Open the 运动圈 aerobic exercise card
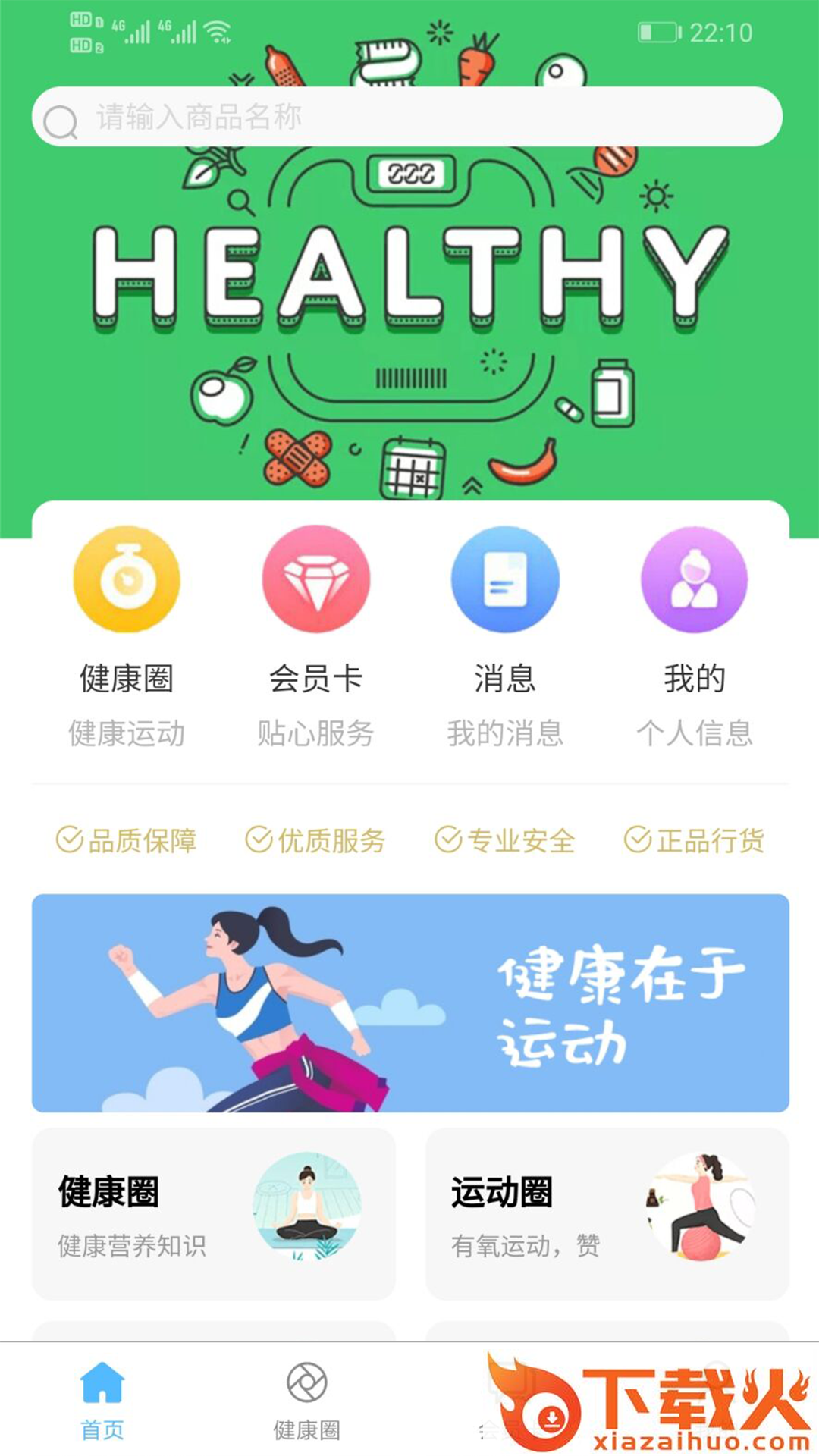 (x=607, y=1214)
